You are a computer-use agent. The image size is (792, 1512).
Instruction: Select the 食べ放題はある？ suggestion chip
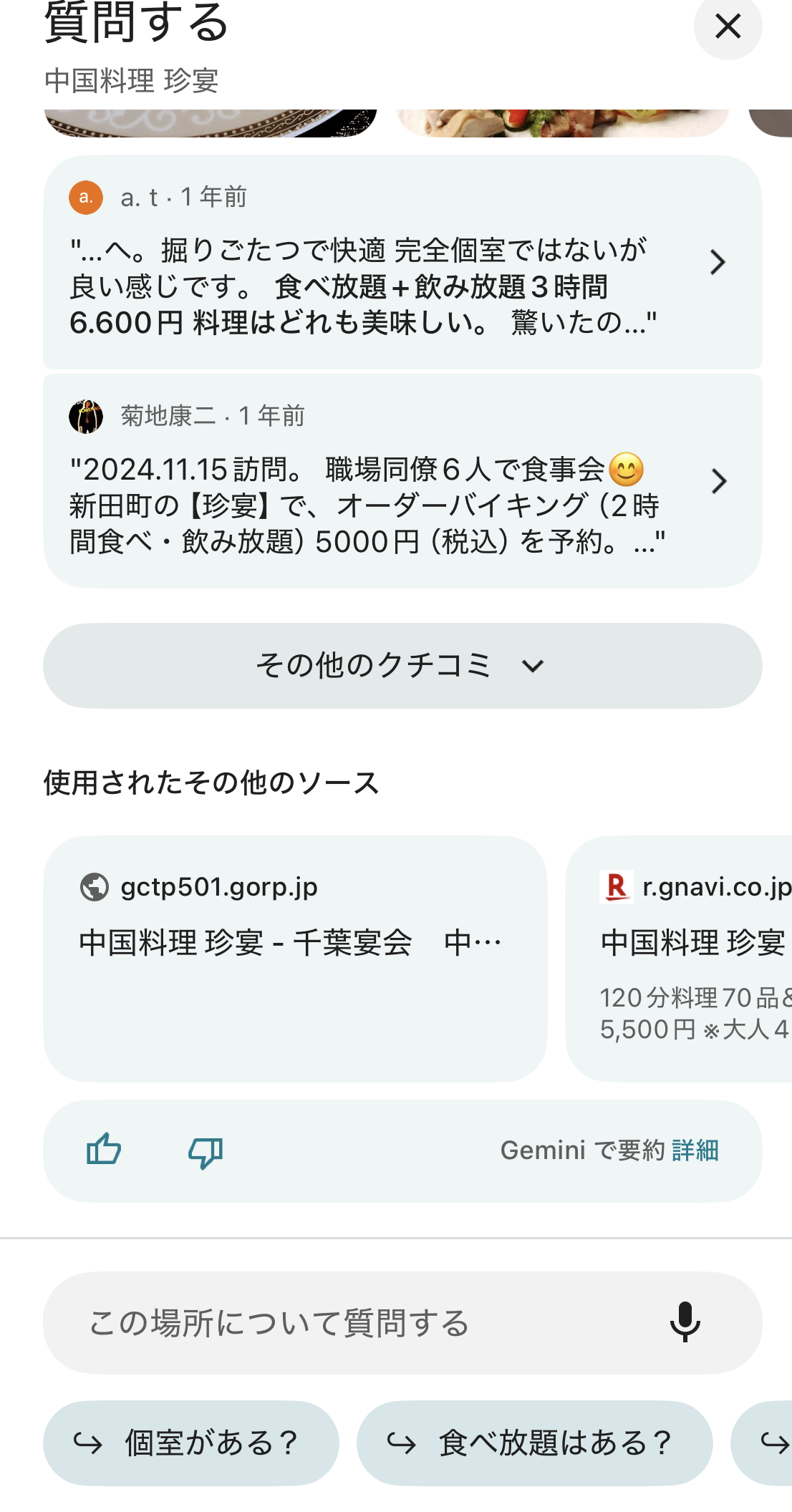coord(534,1443)
